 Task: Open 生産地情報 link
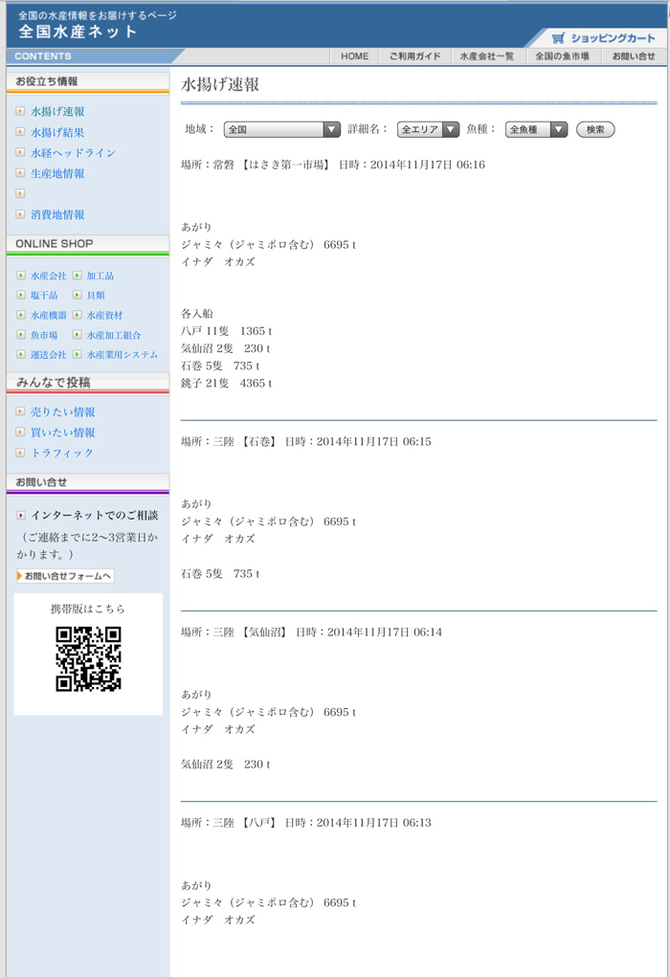tap(57, 174)
